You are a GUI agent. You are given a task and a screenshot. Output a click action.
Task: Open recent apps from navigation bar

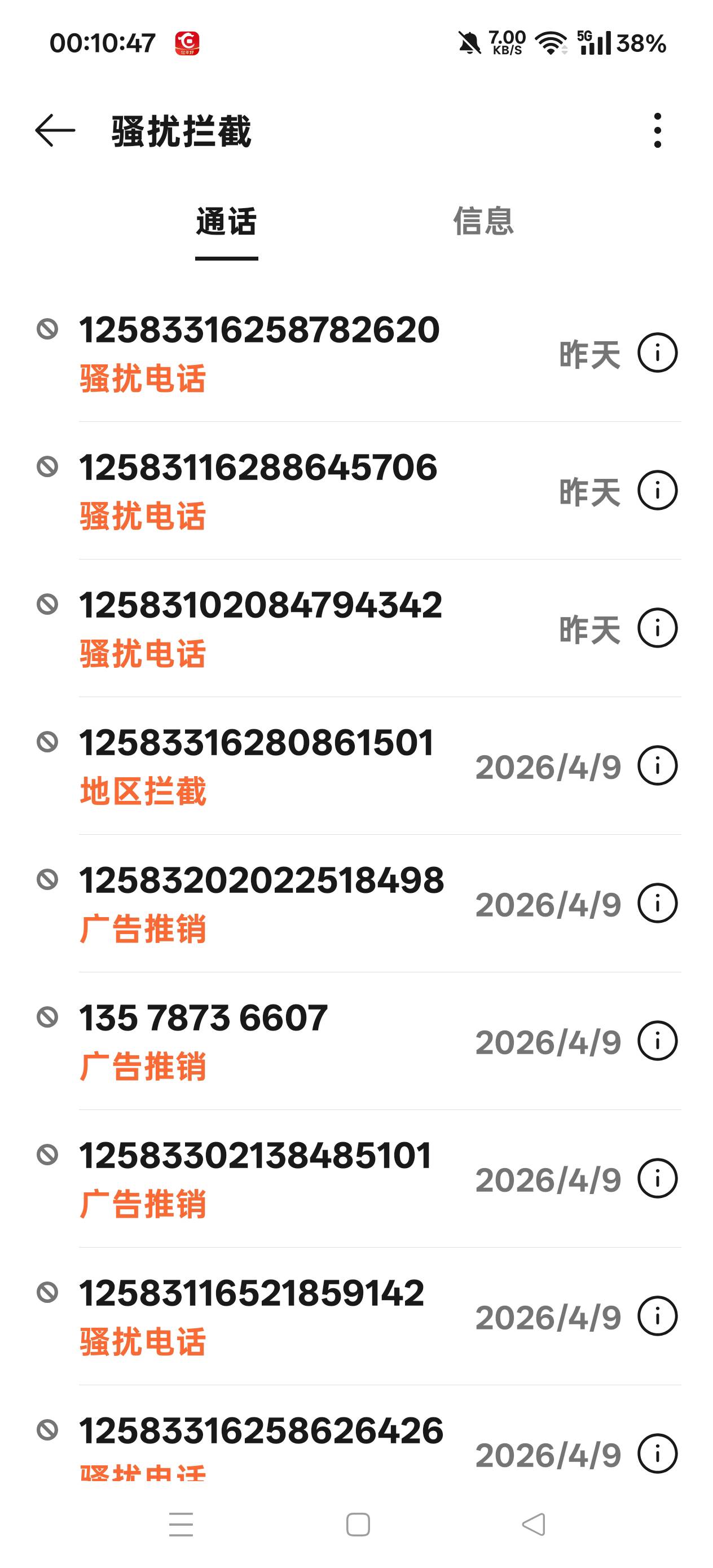181,1525
